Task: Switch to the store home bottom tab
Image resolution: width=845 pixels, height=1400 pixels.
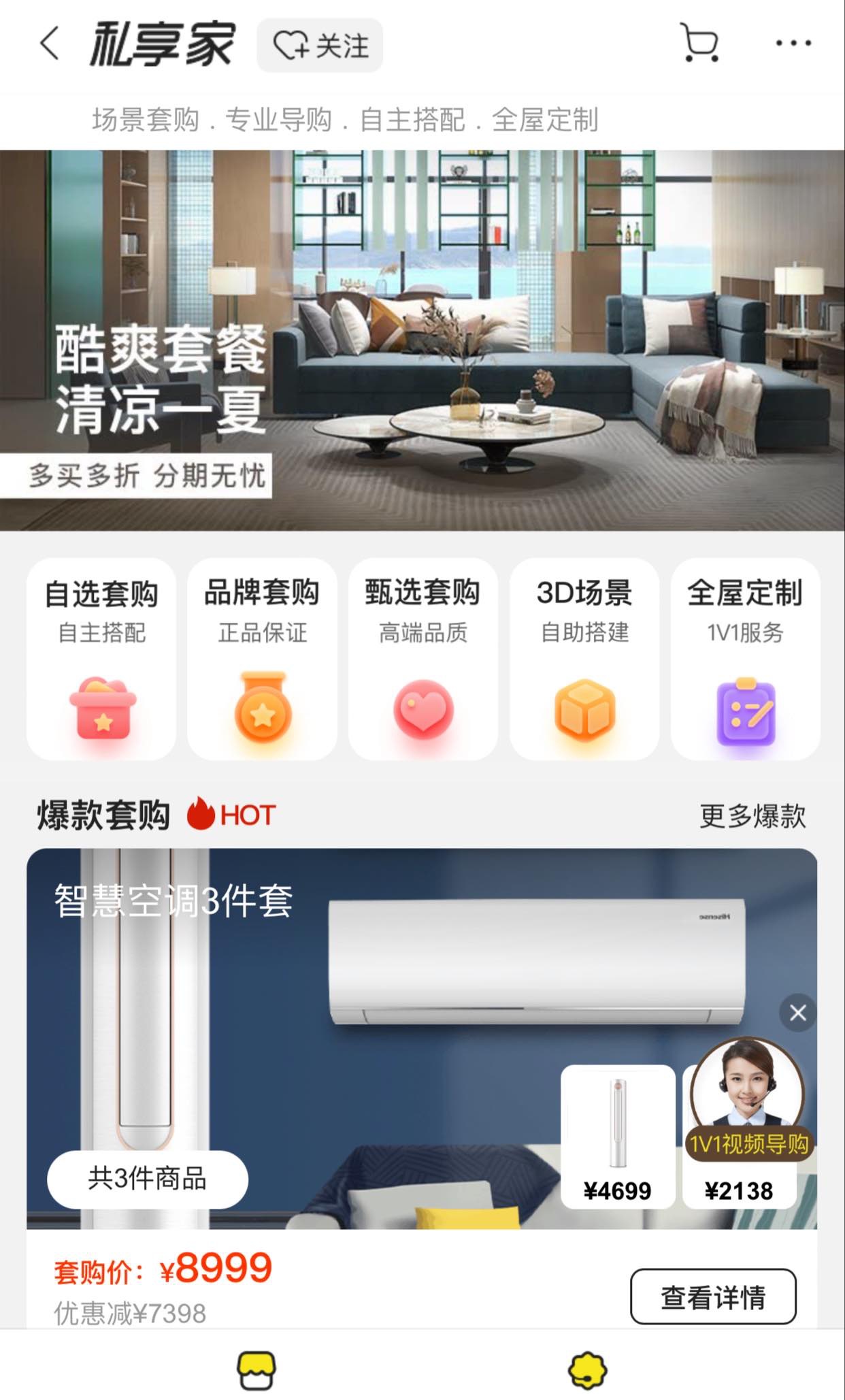Action: coord(256,1370)
